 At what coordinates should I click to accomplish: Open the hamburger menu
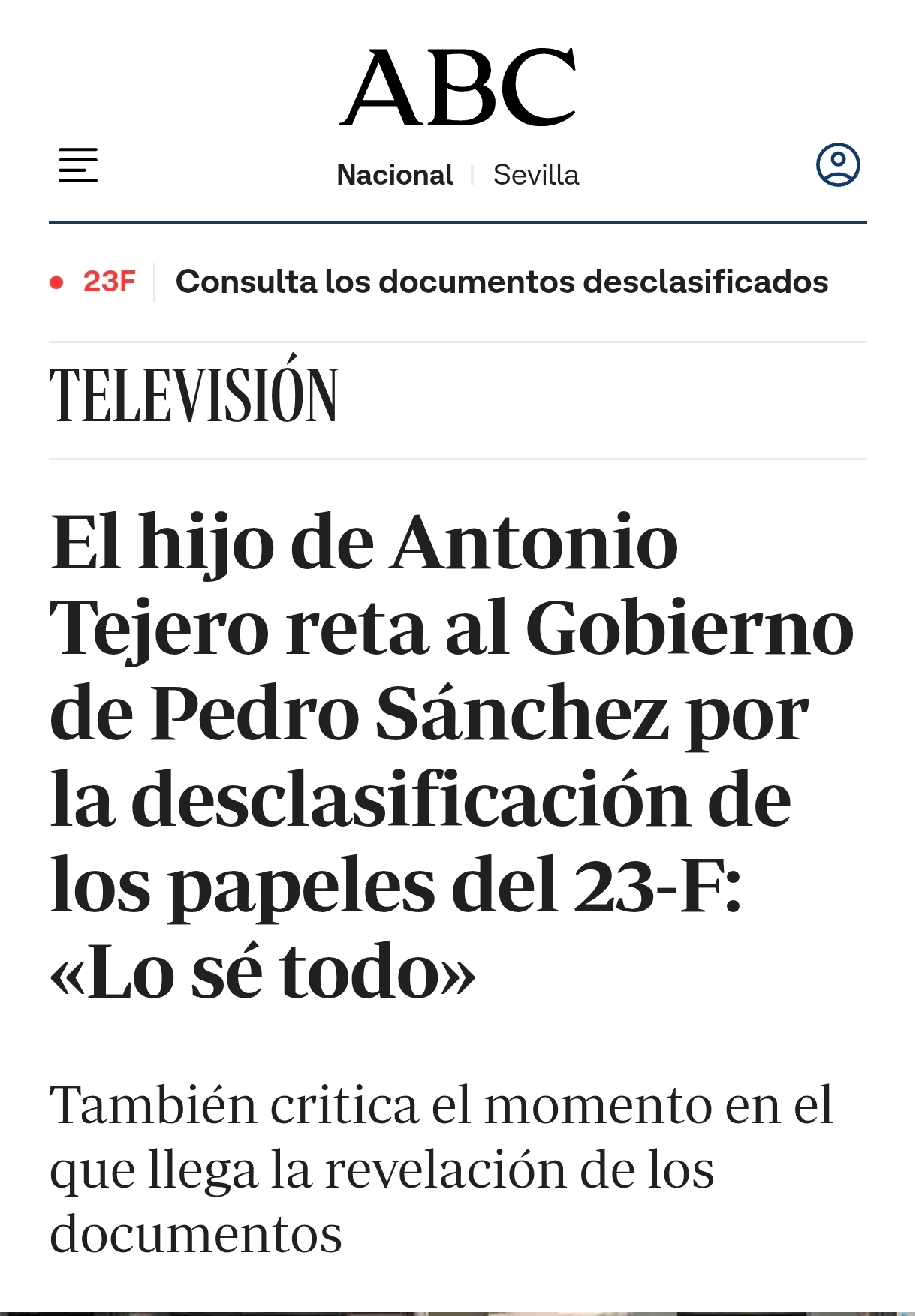78,165
